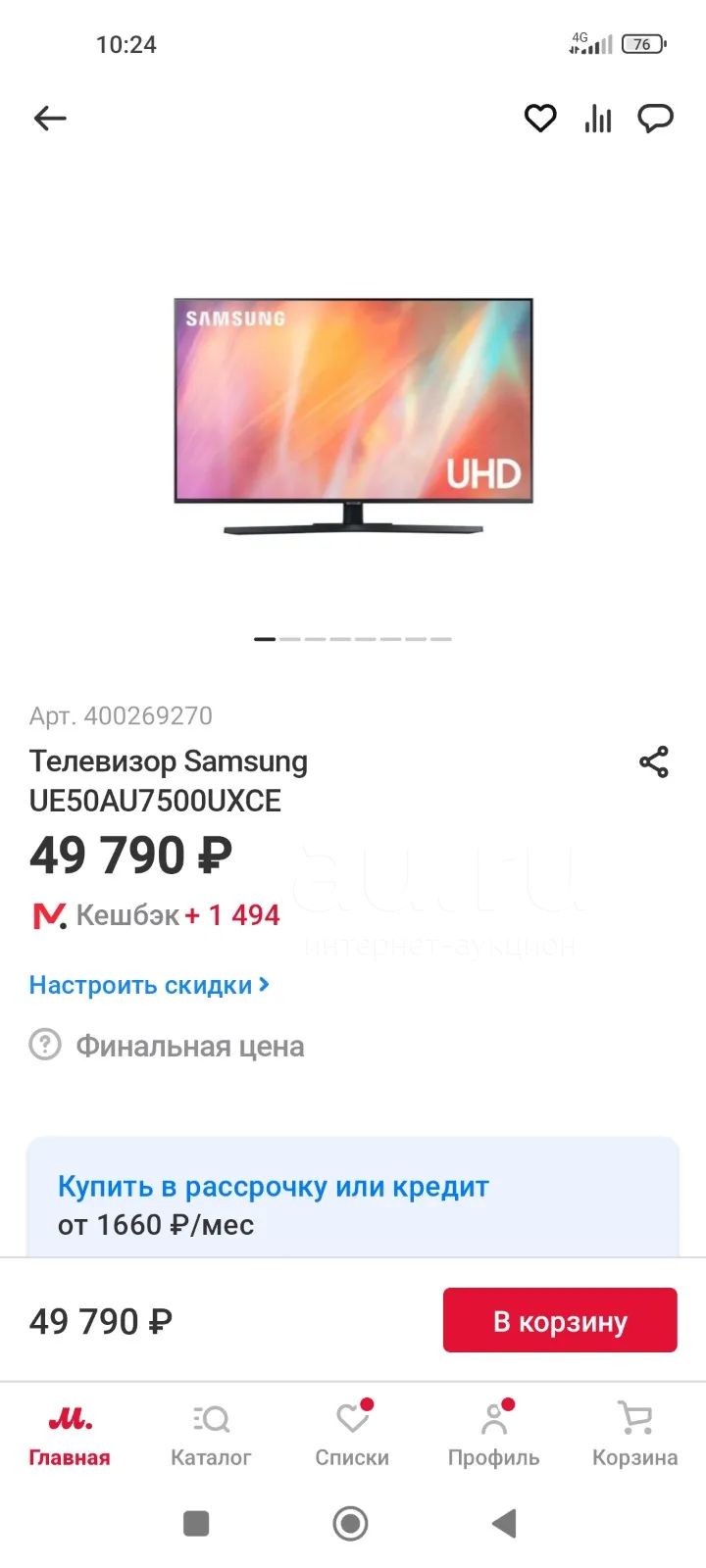Open the Настроить скидки link
Viewport: 706px width, 1568px height.
149,985
